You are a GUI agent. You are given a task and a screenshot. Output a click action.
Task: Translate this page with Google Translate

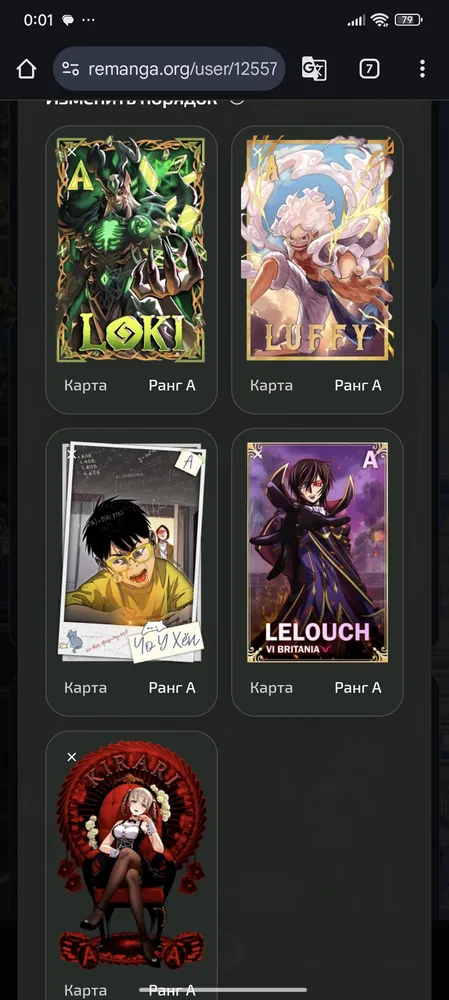(x=314, y=69)
